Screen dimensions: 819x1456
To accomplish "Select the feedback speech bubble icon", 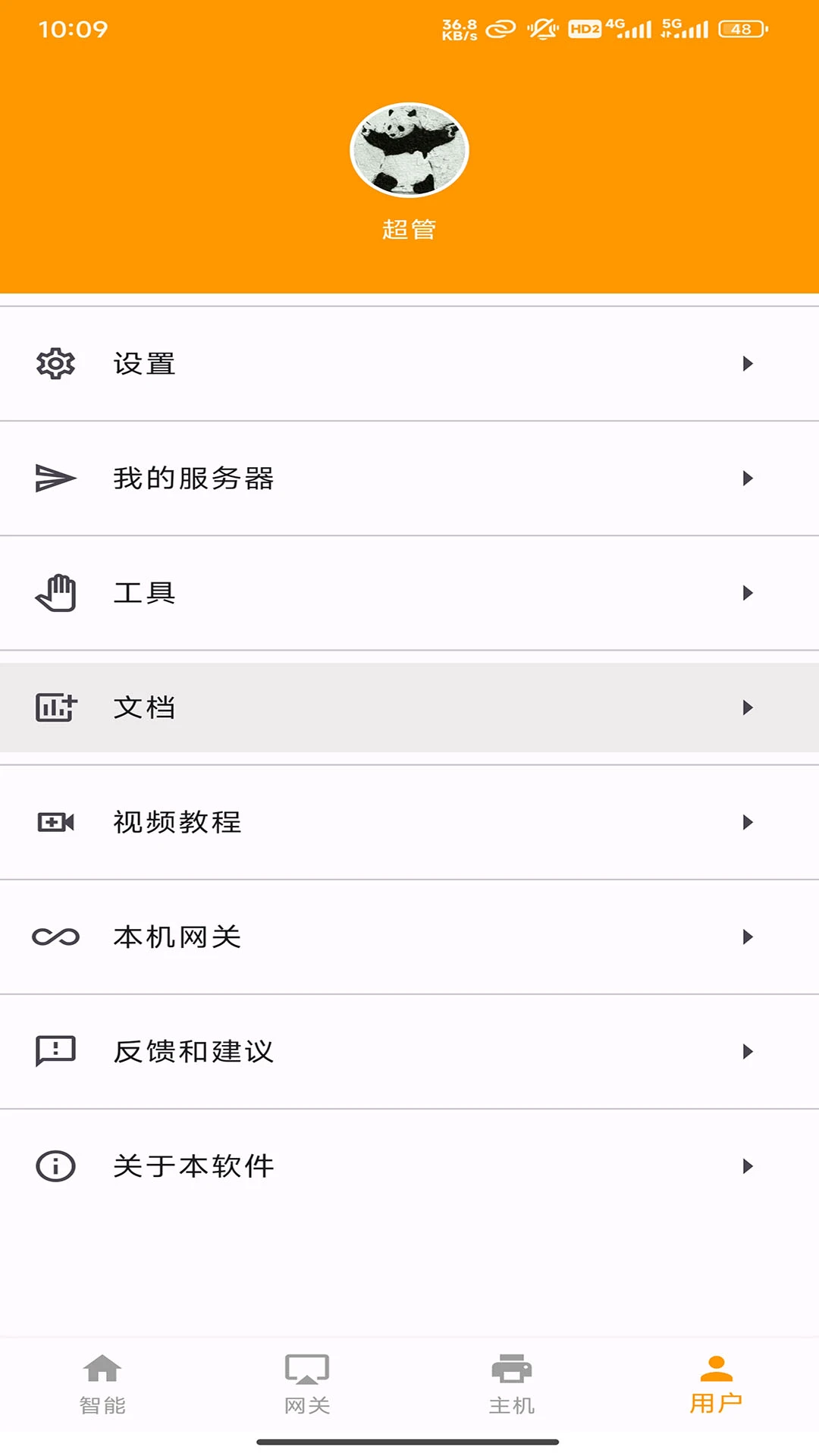I will tap(55, 1052).
